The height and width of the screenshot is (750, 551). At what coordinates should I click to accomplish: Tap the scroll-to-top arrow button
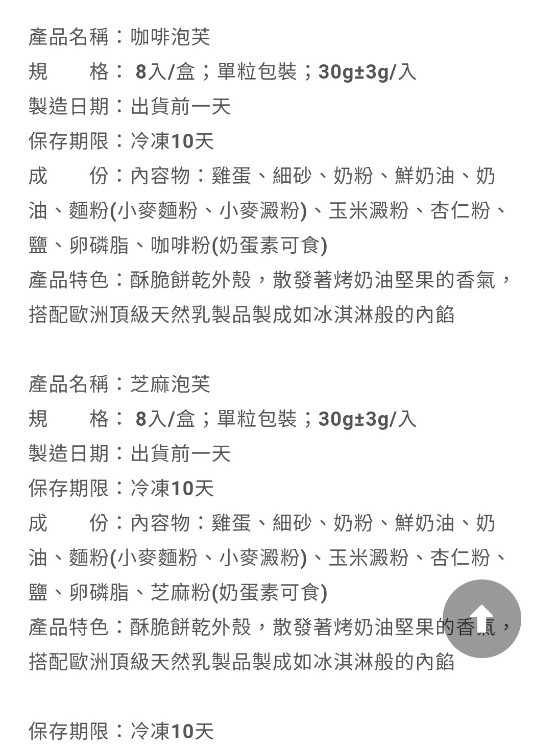(x=482, y=618)
